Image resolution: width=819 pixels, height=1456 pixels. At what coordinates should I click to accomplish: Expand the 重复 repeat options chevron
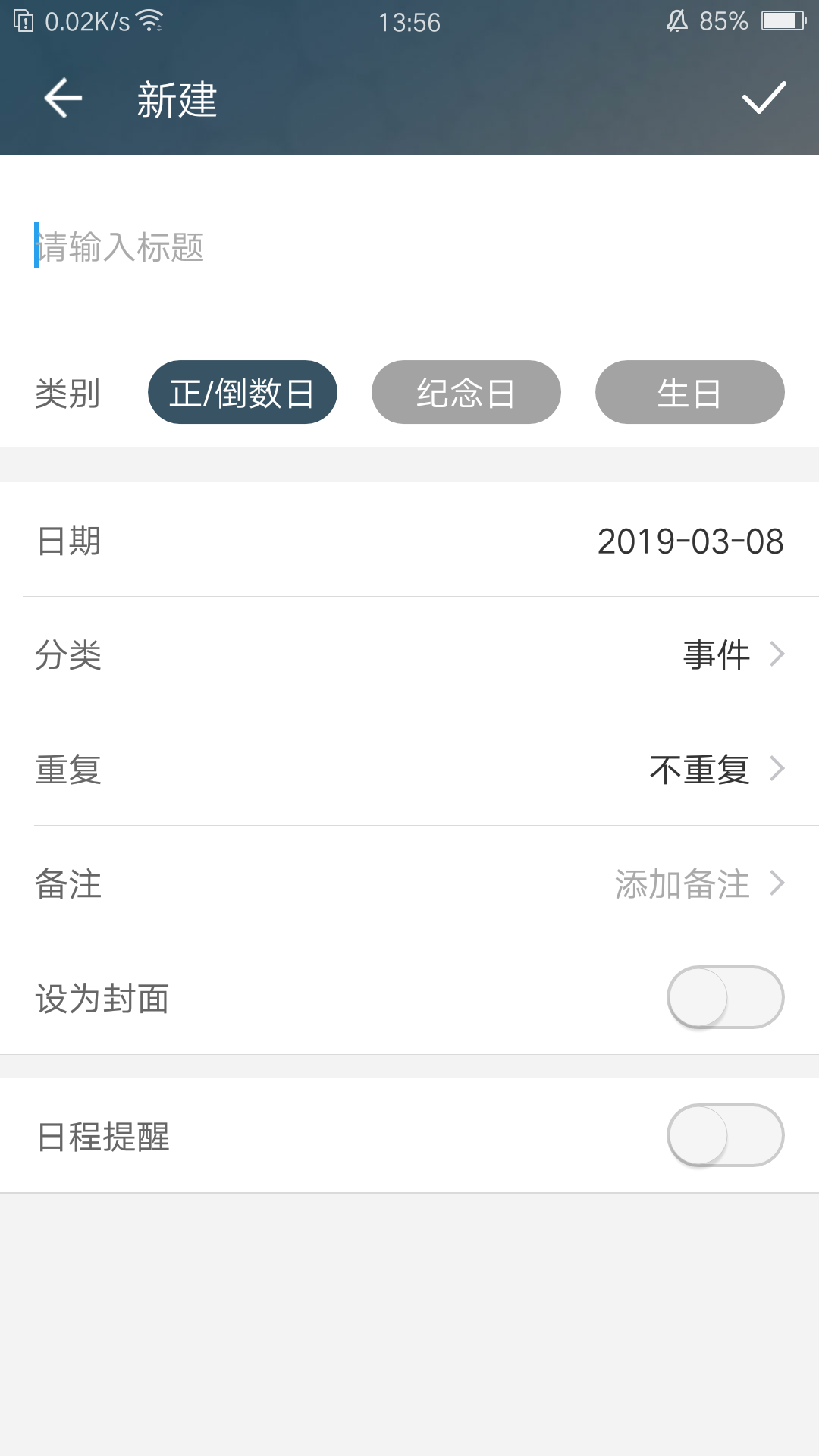(x=778, y=769)
